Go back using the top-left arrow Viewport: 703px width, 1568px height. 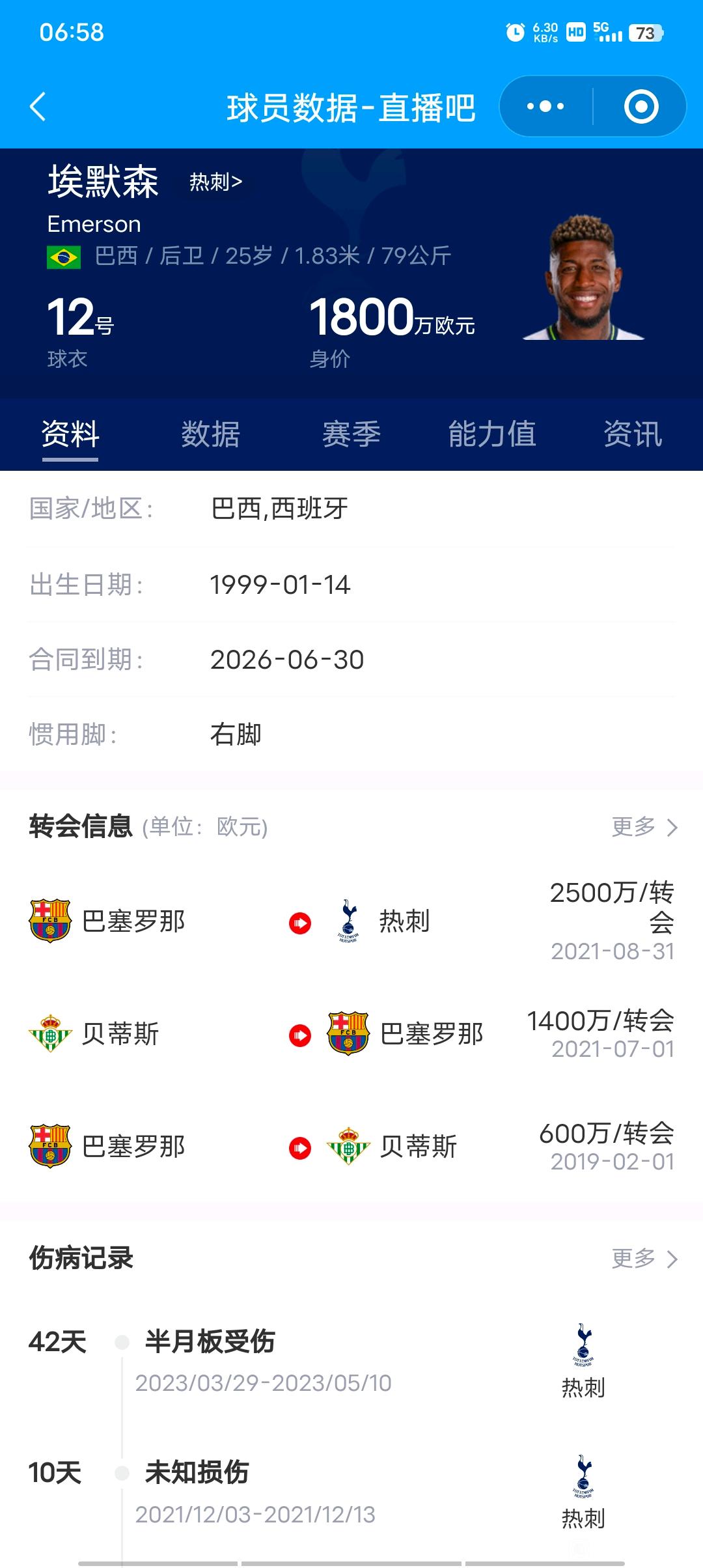click(38, 107)
